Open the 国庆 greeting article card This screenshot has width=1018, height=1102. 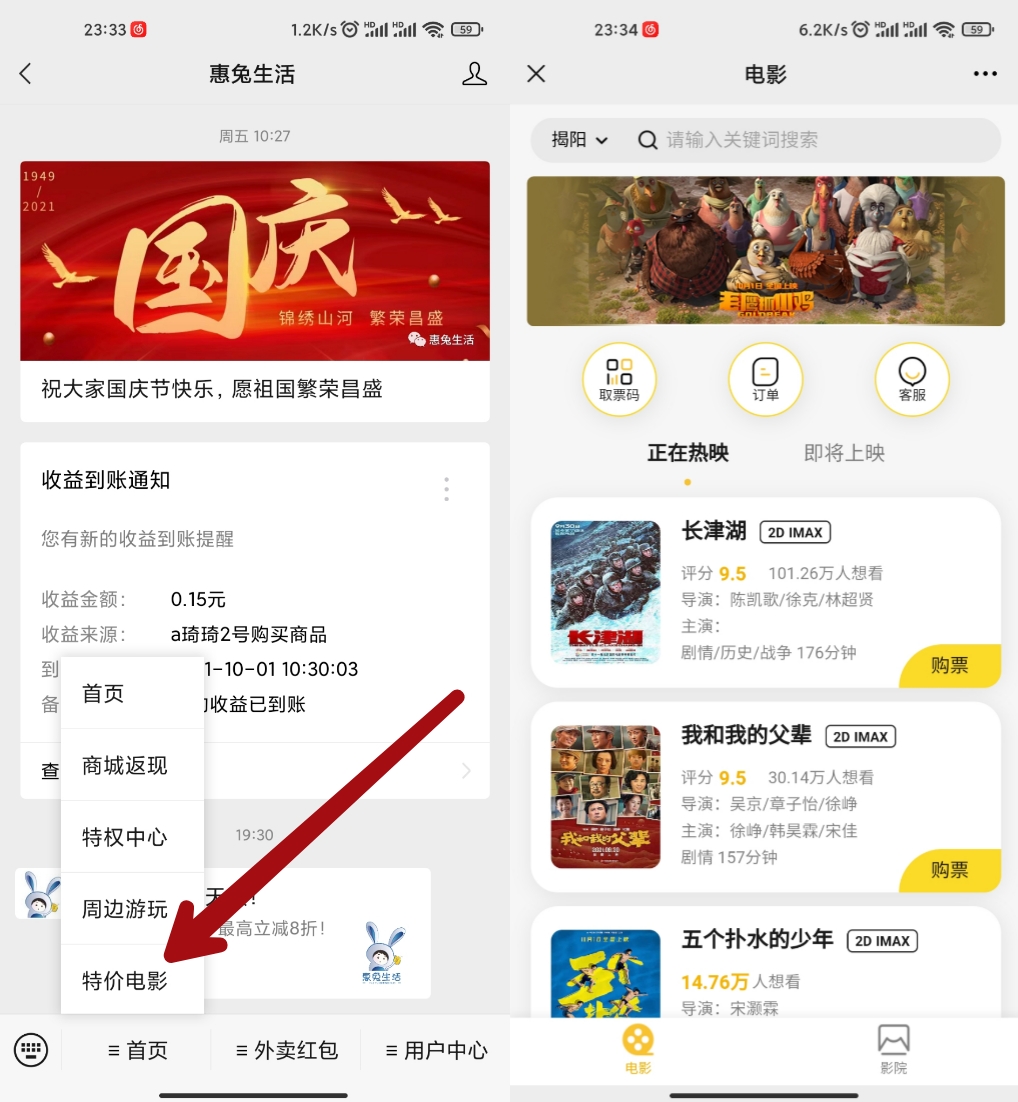coord(255,290)
